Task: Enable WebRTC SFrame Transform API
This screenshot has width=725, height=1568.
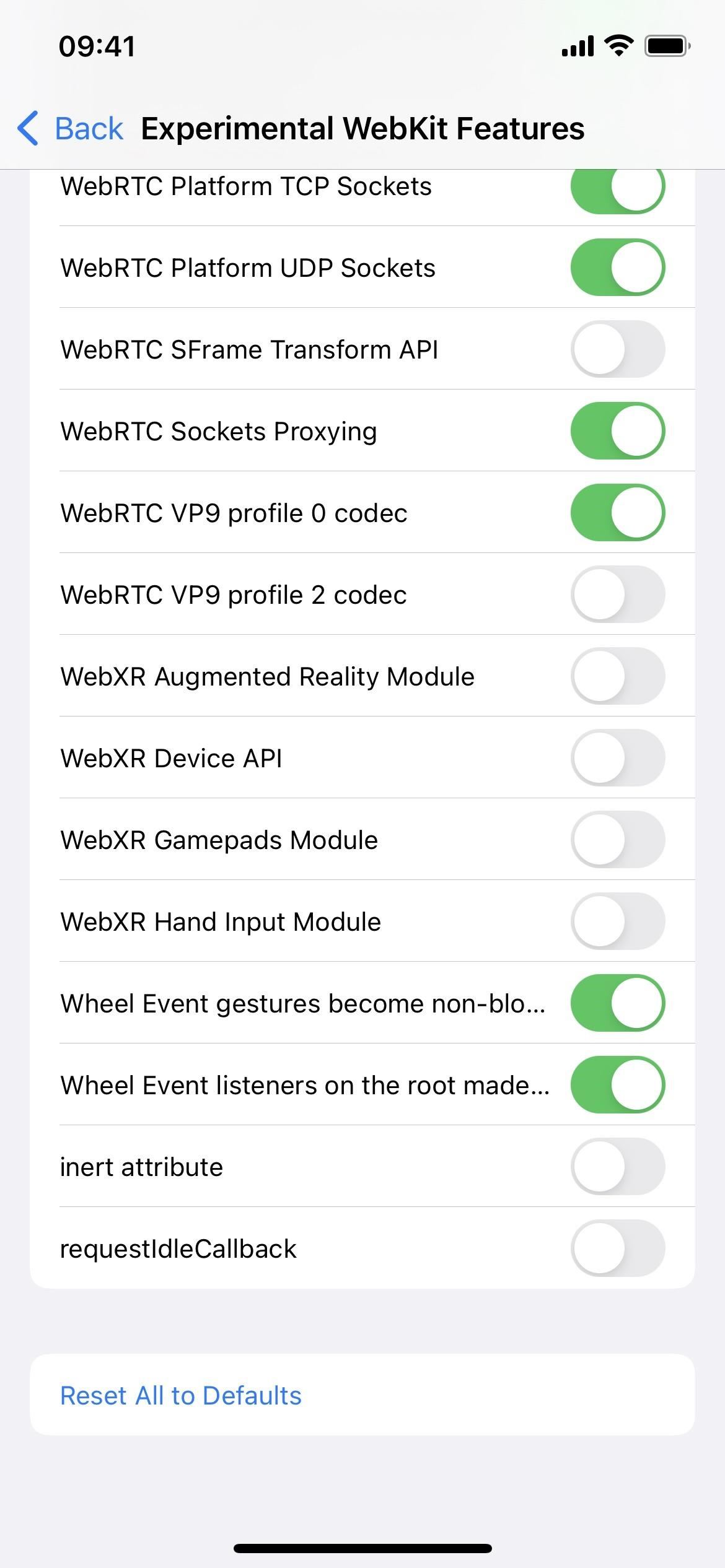Action: point(619,349)
